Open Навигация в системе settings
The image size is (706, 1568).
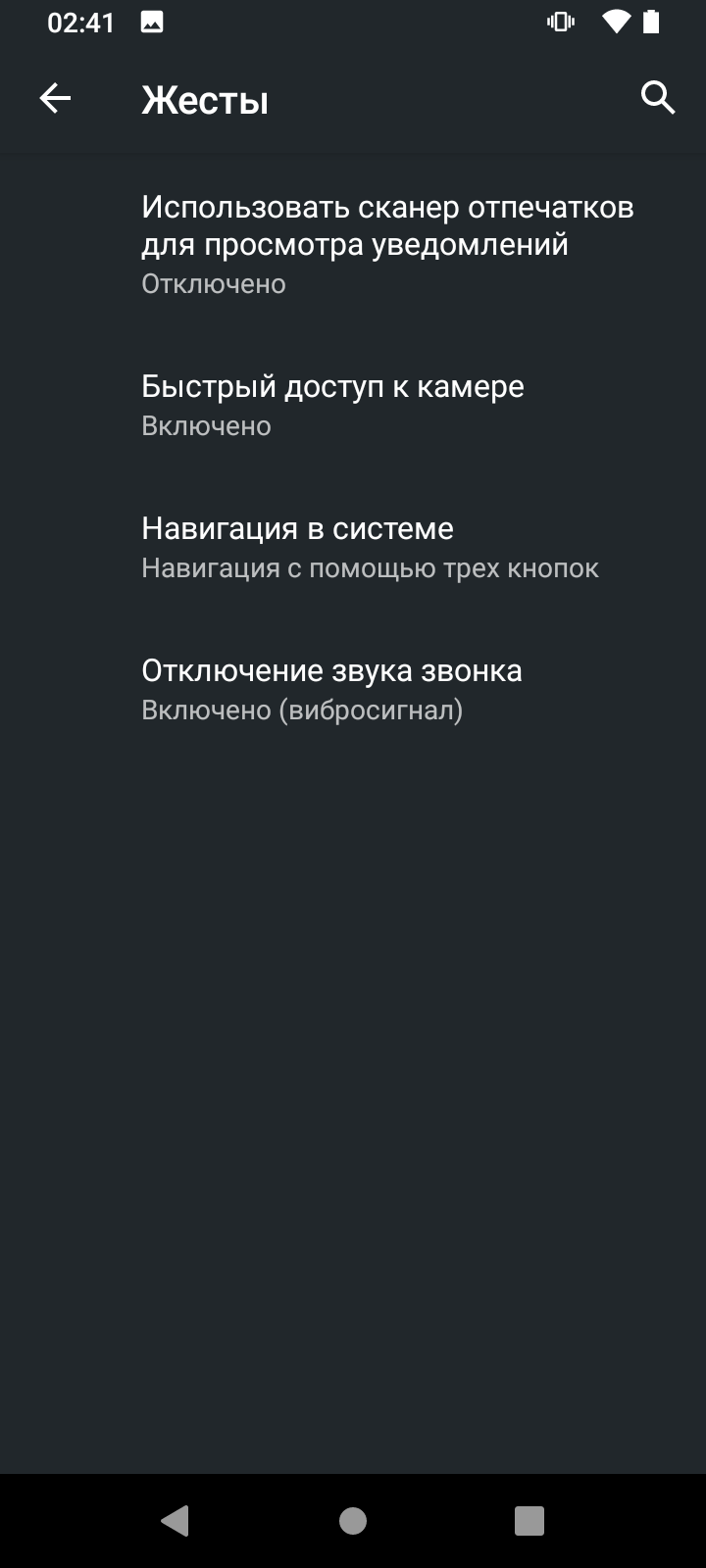coord(370,547)
